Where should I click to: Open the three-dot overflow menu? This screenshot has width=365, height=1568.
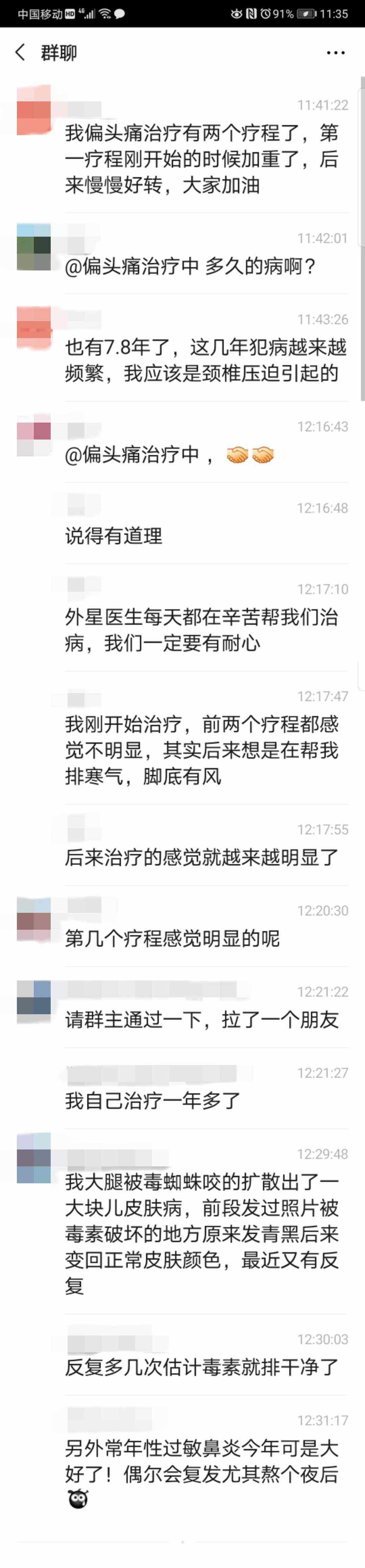point(335,53)
